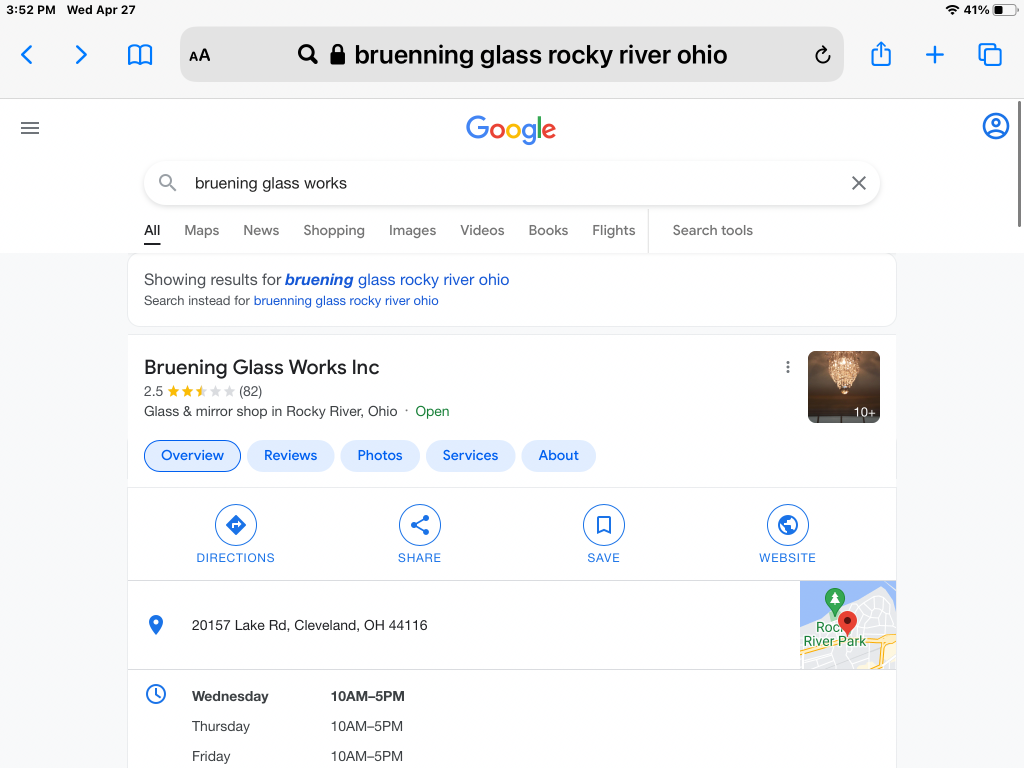The width and height of the screenshot is (1024, 768).
Task: Open Bruening Glass Works photo thumbnail
Action: [x=843, y=386]
